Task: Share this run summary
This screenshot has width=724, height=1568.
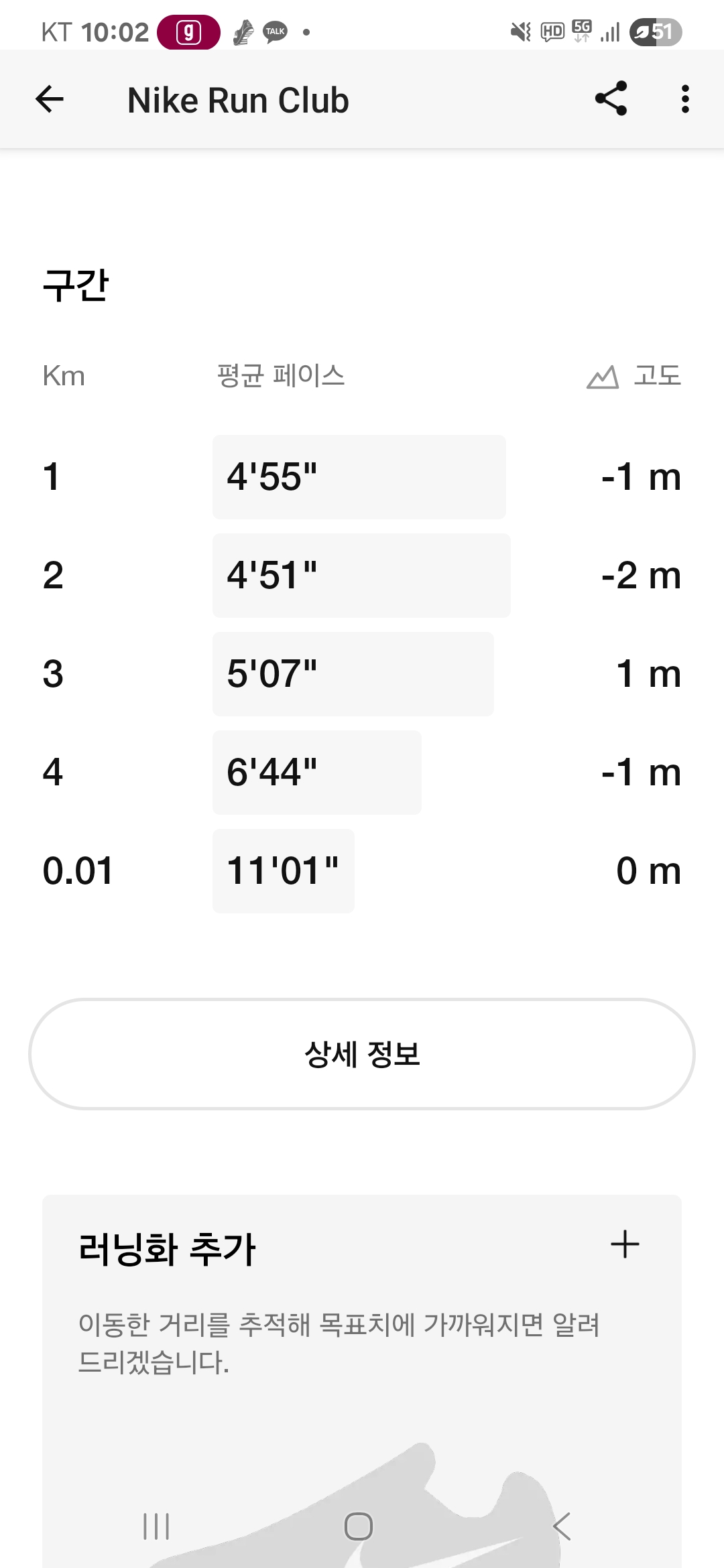Action: coord(611,99)
